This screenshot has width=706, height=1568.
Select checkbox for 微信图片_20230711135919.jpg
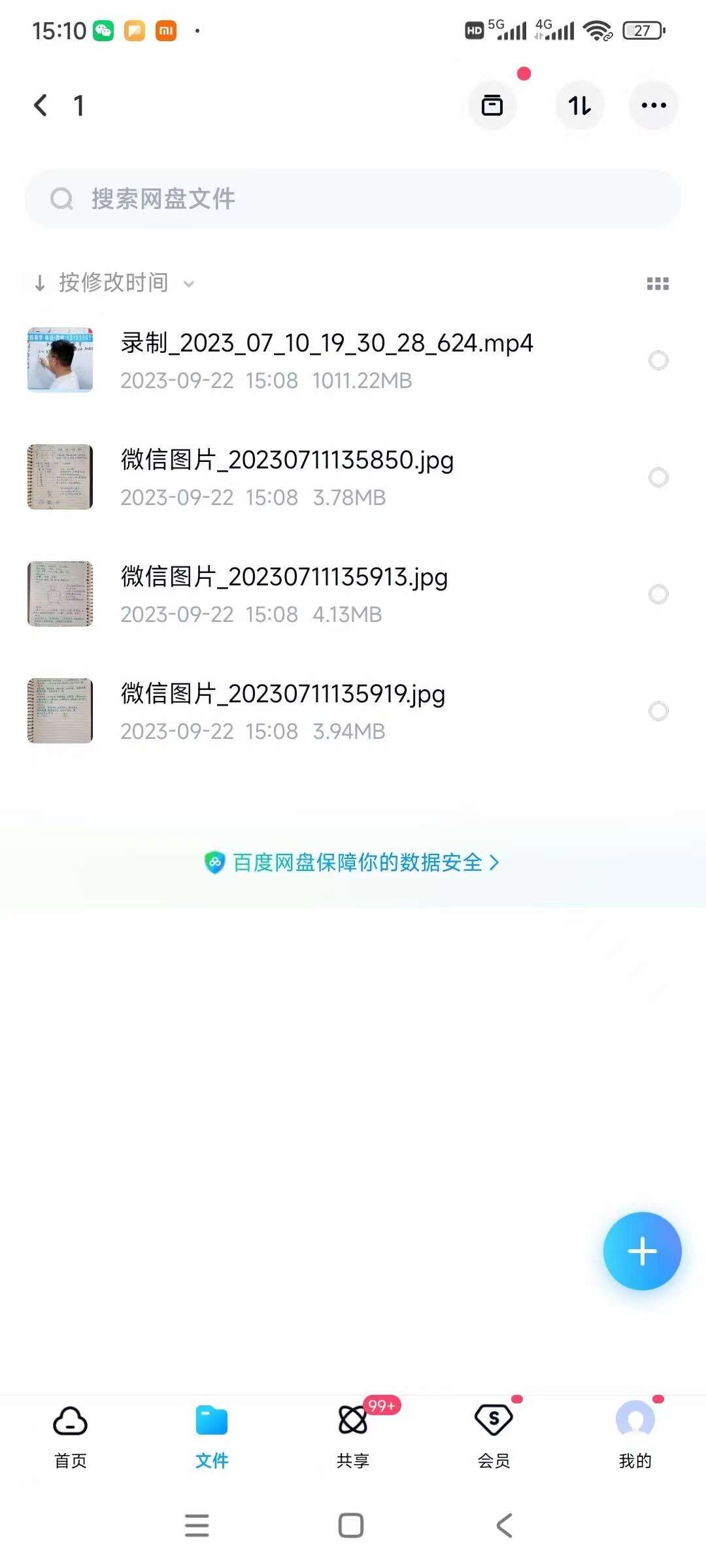[x=658, y=711]
